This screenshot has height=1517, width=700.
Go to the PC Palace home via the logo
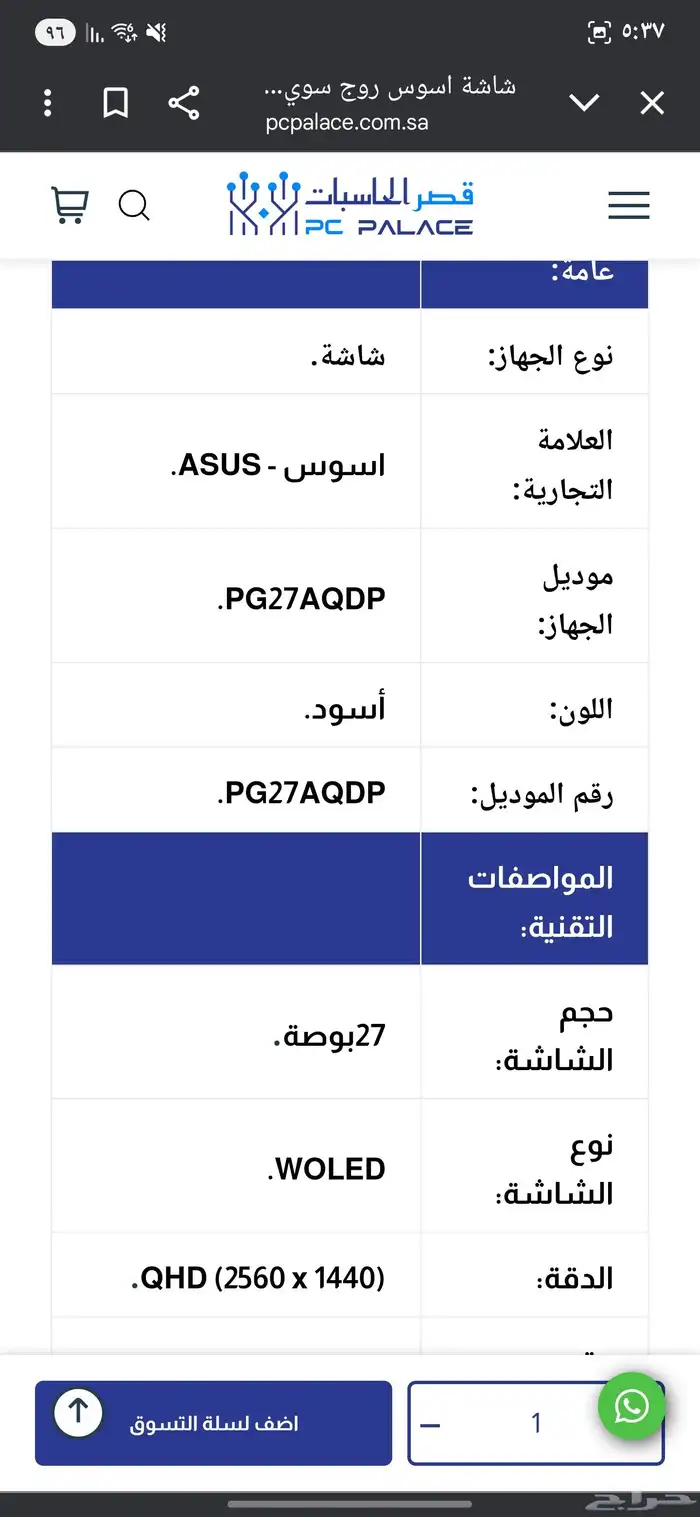coord(350,205)
